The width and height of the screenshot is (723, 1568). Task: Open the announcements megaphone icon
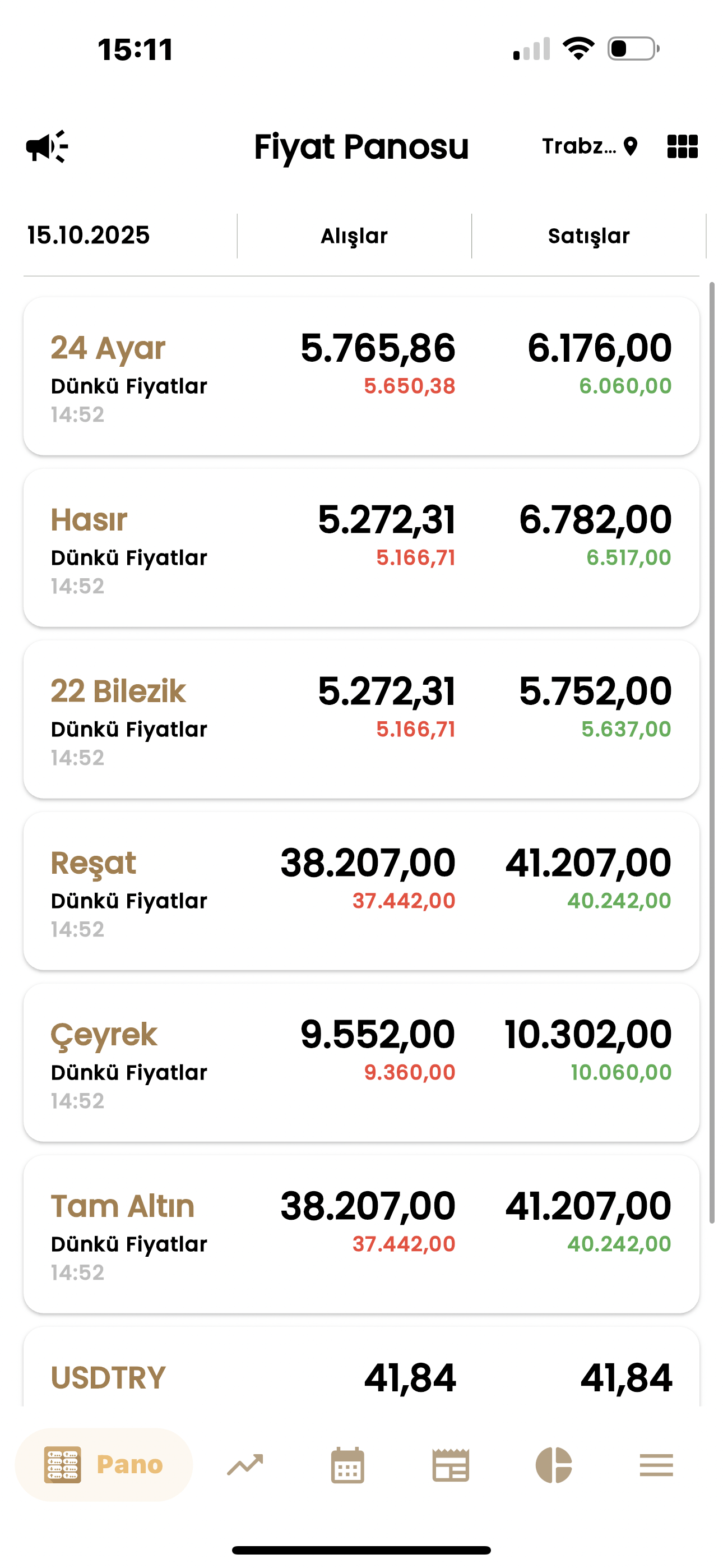pos(47,147)
